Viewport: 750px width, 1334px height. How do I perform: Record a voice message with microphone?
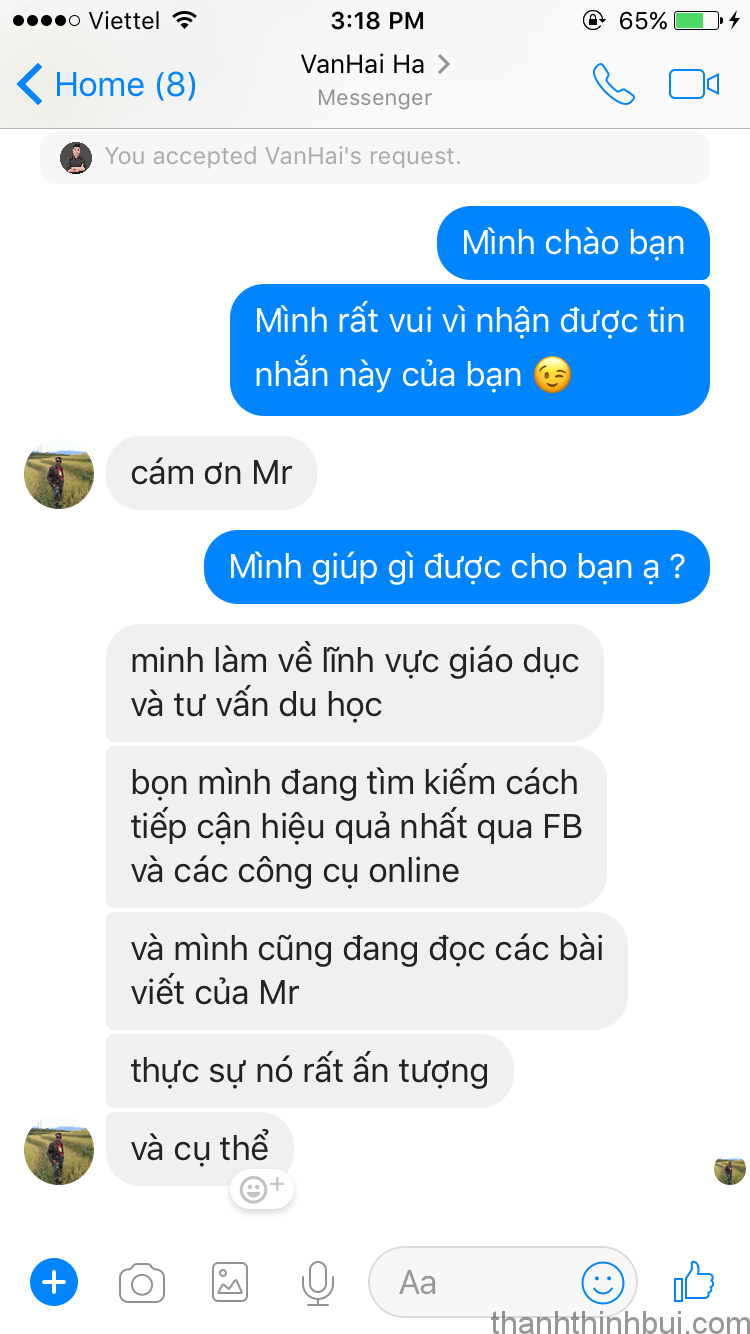pyautogui.click(x=318, y=1282)
